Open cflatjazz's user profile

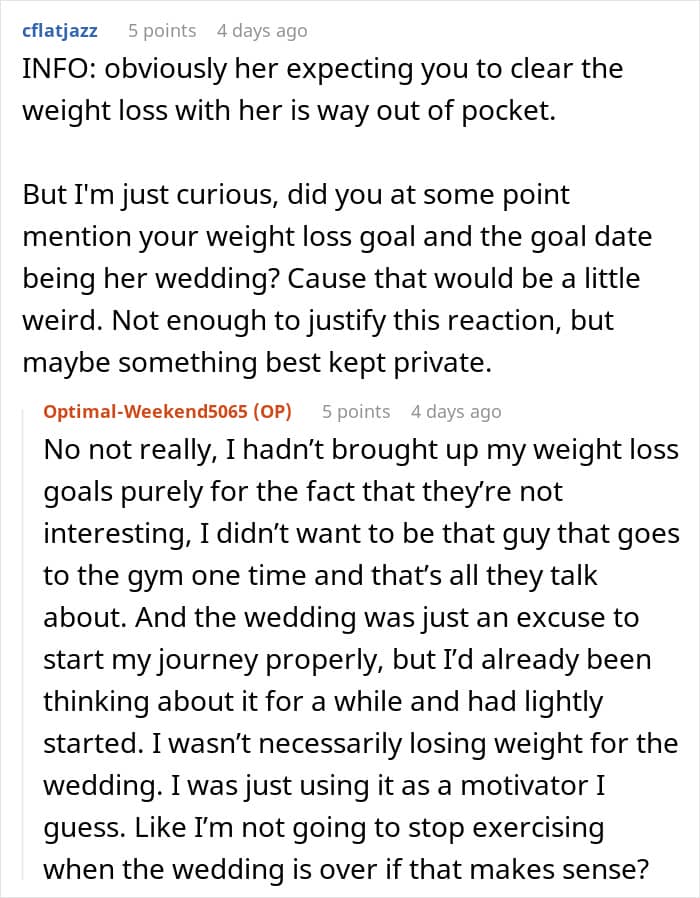point(60,30)
